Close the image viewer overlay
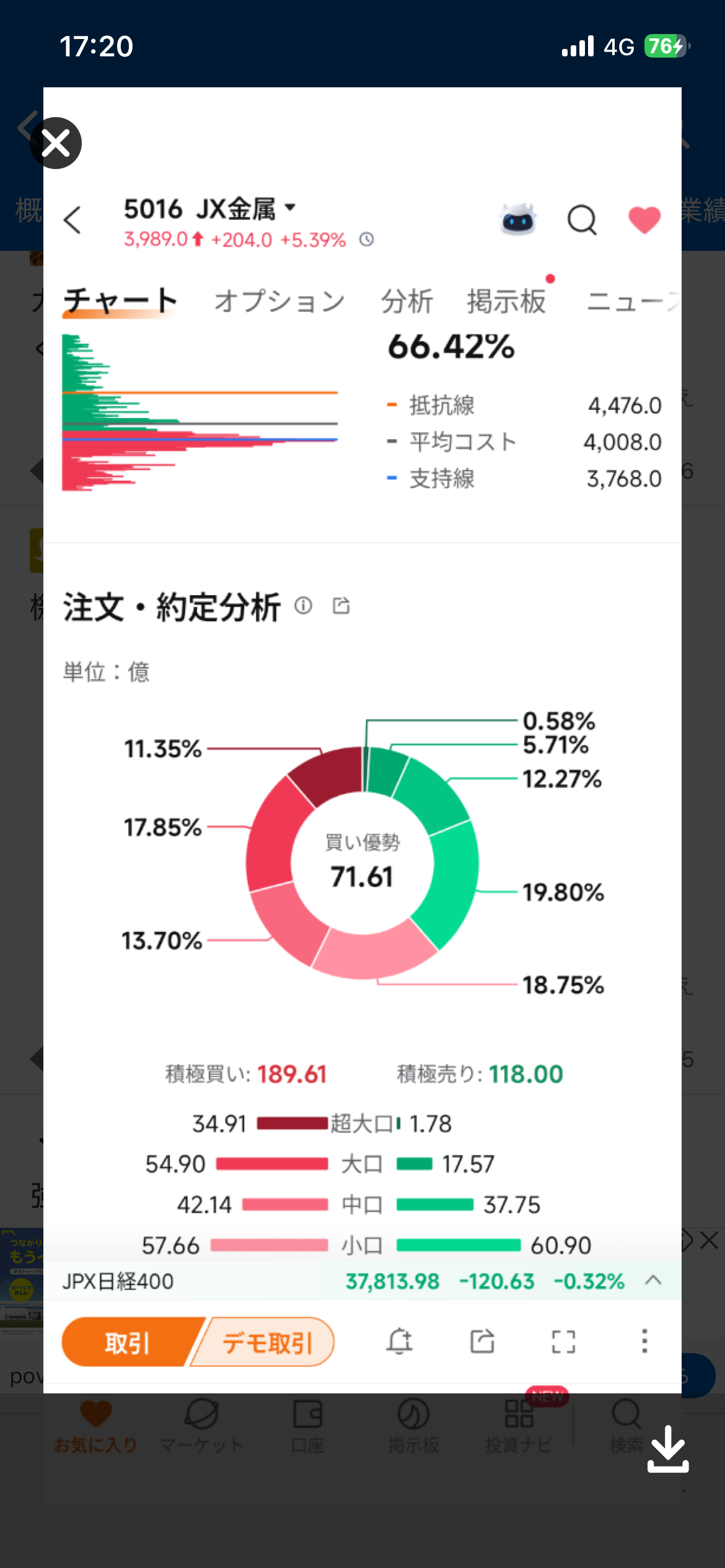This screenshot has height=1568, width=725. pos(56,143)
